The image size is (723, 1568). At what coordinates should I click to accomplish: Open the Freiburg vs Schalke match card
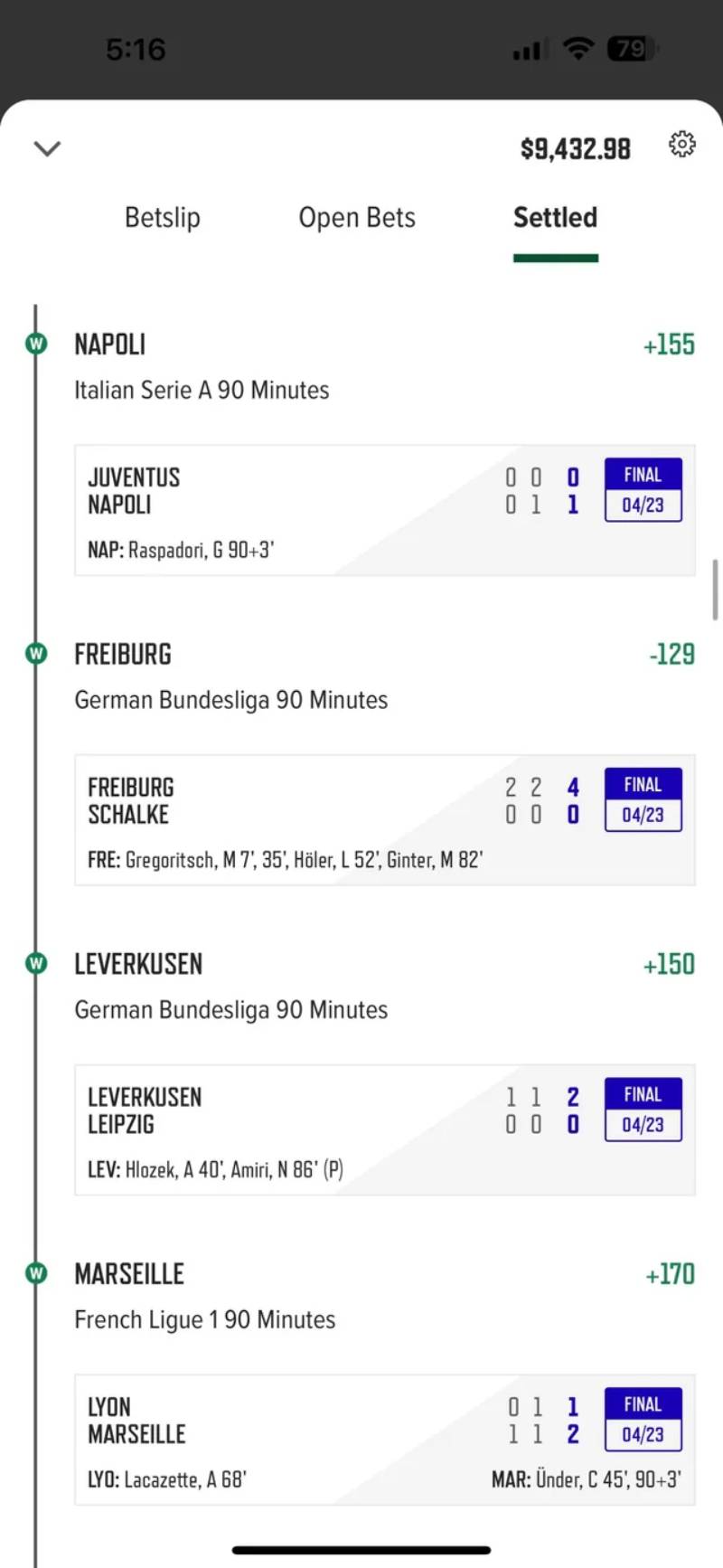click(x=384, y=819)
